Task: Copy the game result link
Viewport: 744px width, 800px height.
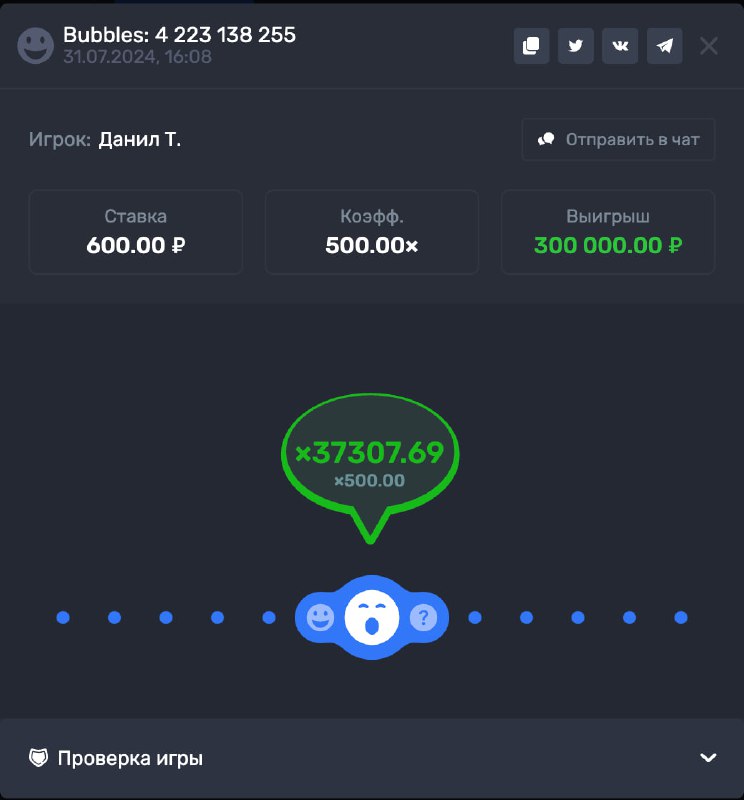Action: pyautogui.click(x=531, y=46)
